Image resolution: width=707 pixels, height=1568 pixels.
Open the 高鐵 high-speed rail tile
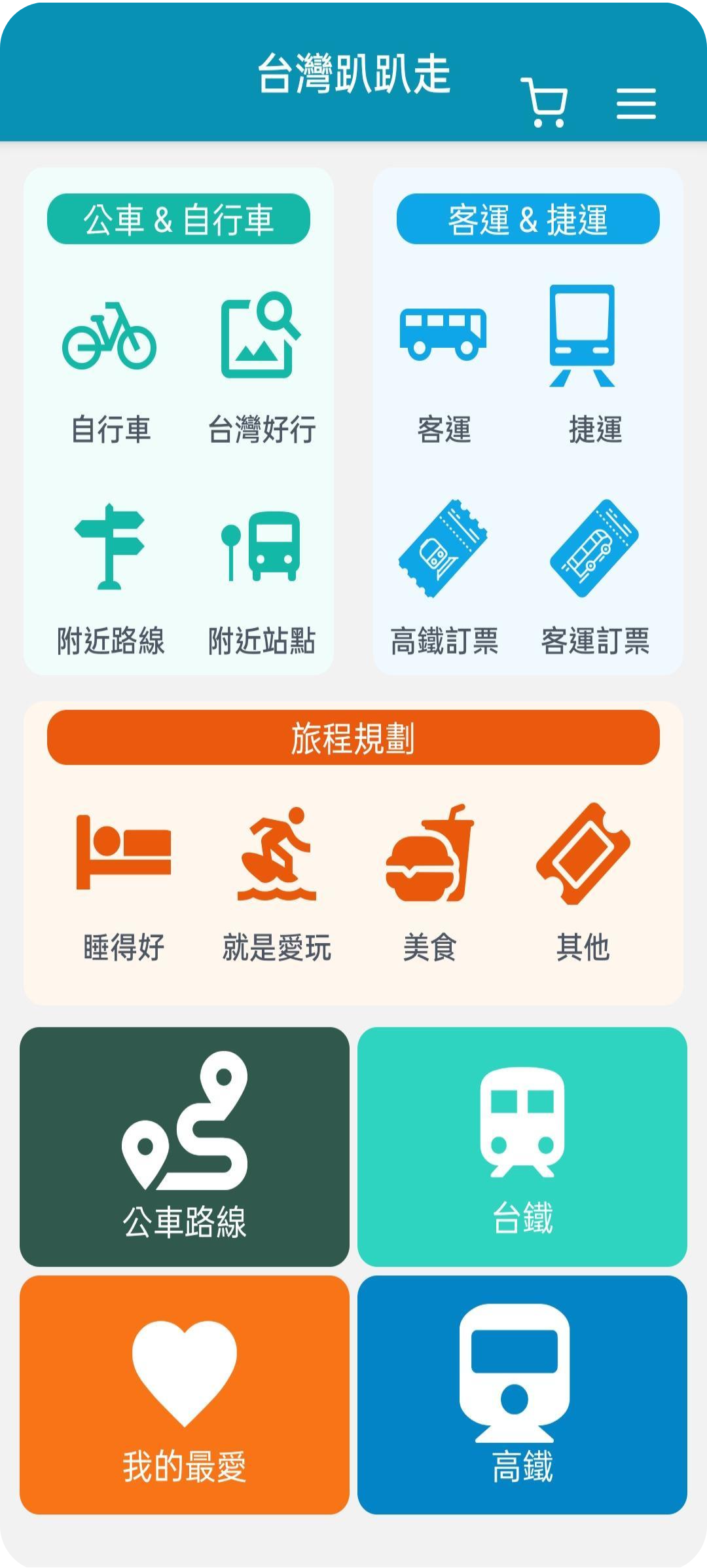click(x=522, y=1395)
